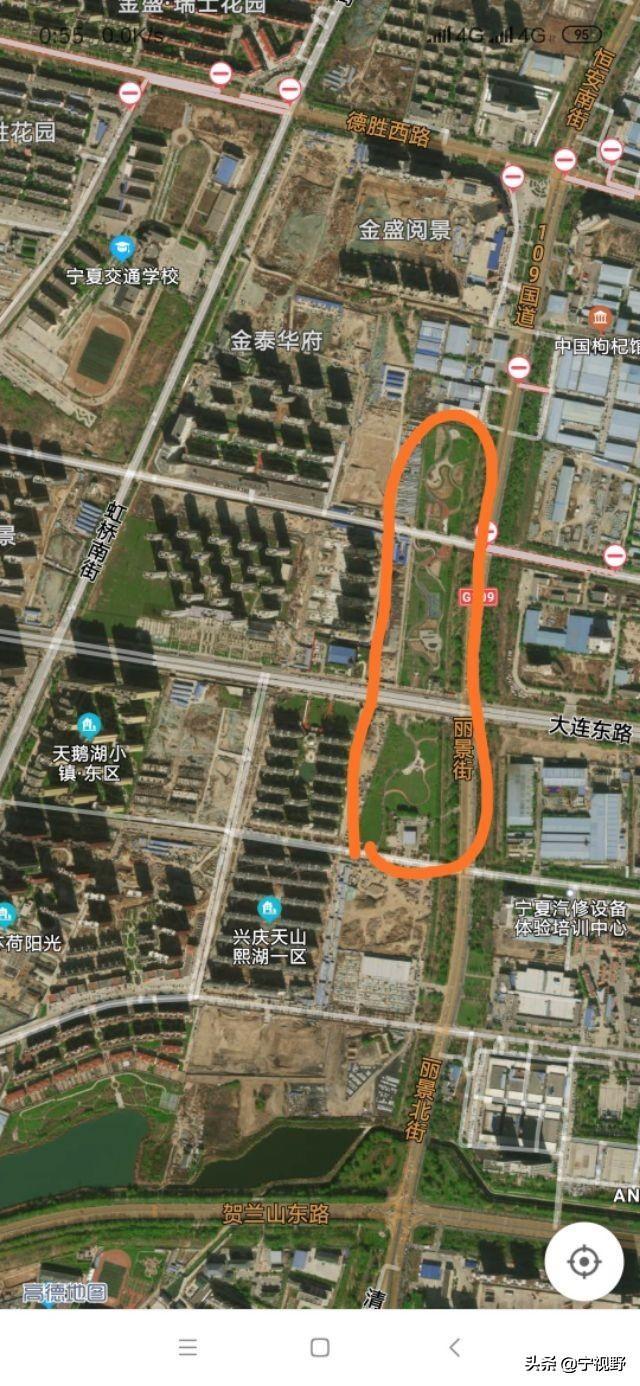This screenshot has width=640, height=1386.
Task: Recenter map with the locate button
Action: coord(584,1262)
